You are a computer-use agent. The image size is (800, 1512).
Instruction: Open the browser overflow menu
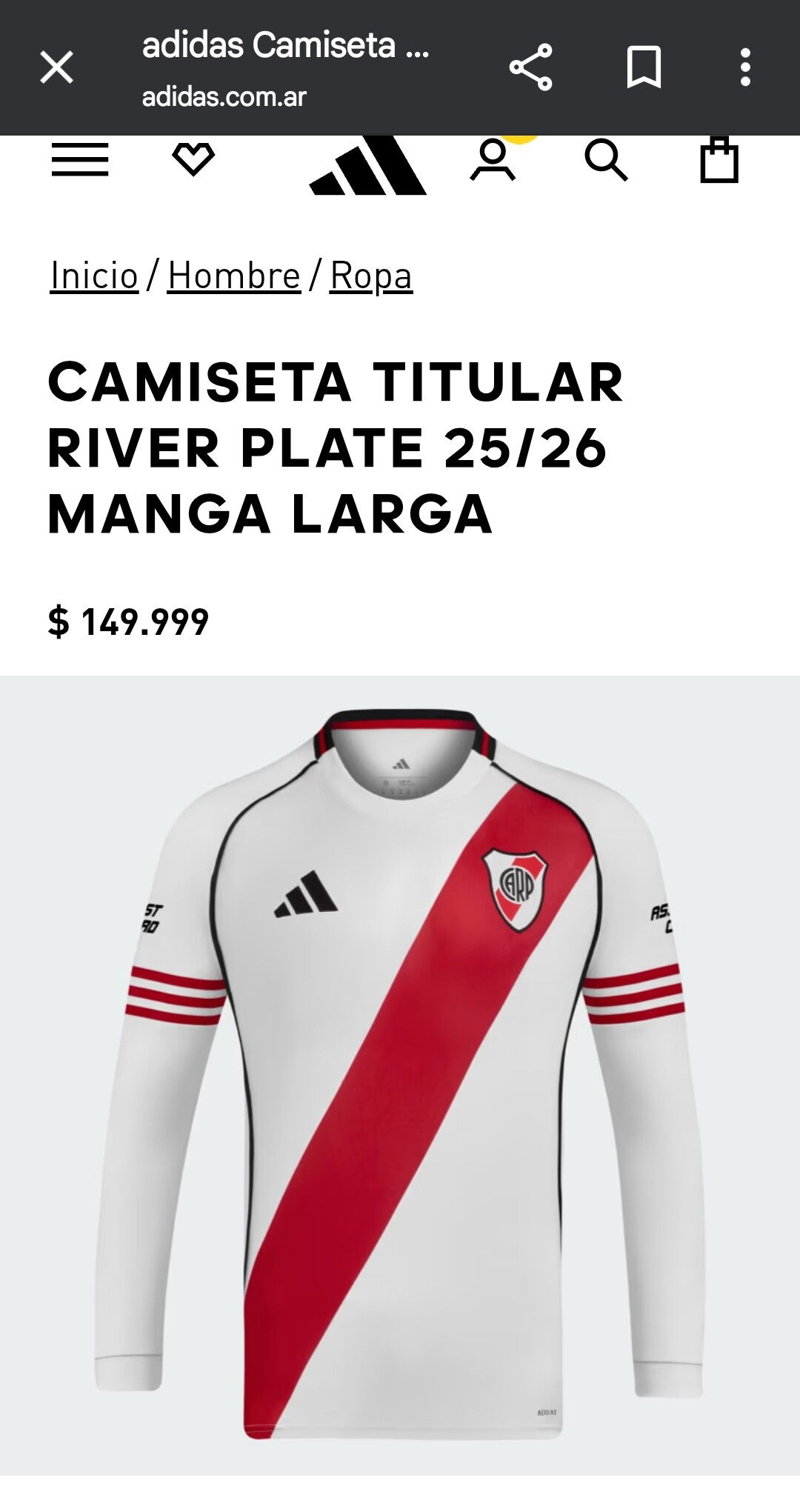745,67
